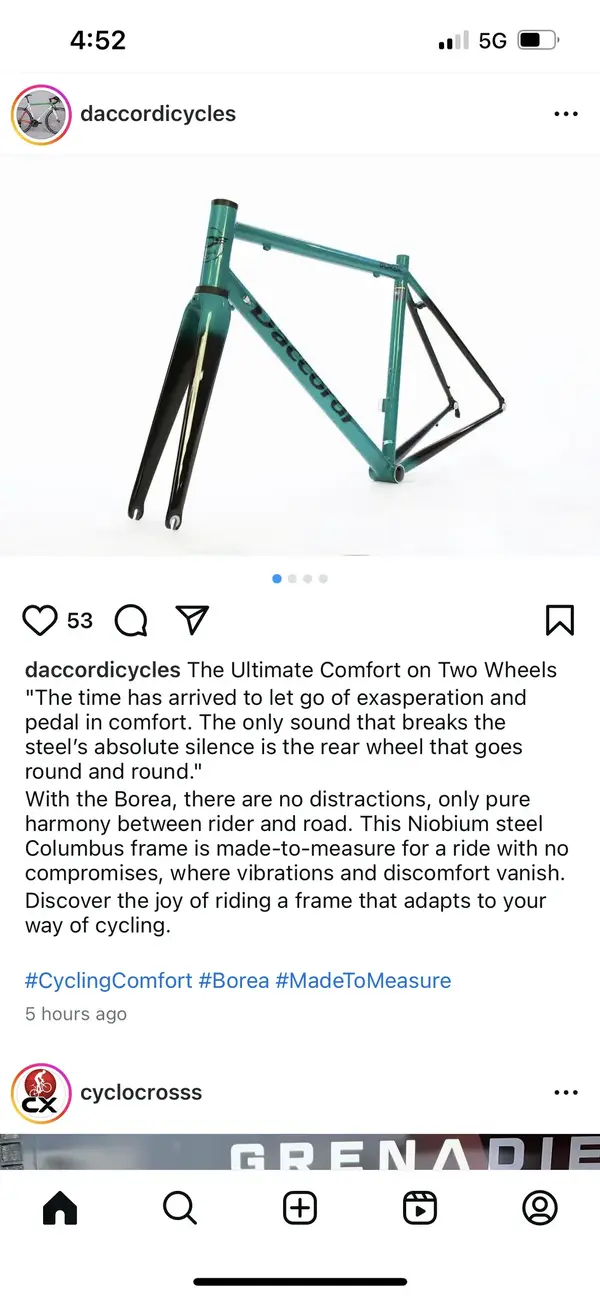Open overflow menu on cyclocrosss post

pyautogui.click(x=565, y=1093)
